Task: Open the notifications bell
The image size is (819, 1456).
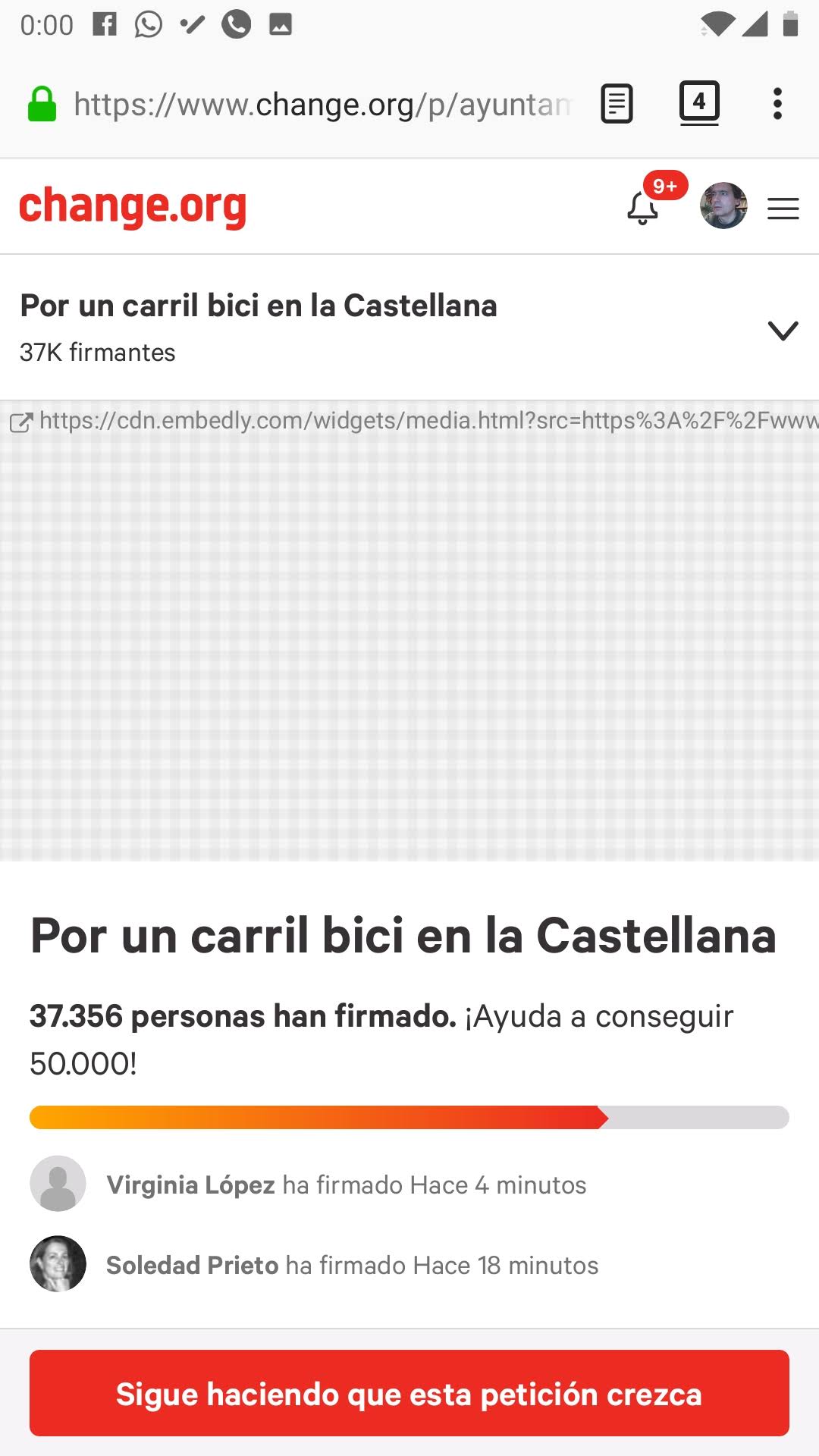Action: (x=643, y=207)
